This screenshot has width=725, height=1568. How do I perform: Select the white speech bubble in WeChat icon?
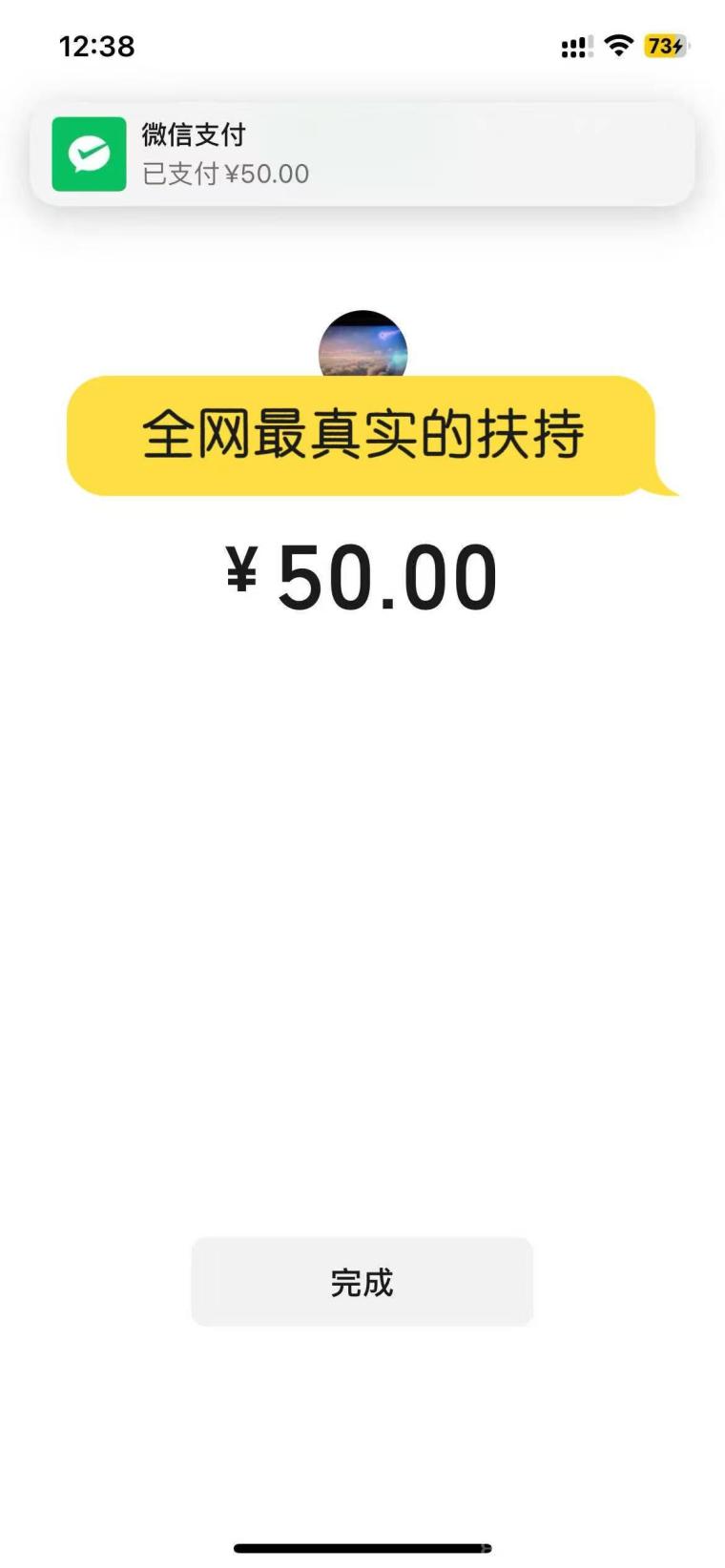tap(89, 153)
